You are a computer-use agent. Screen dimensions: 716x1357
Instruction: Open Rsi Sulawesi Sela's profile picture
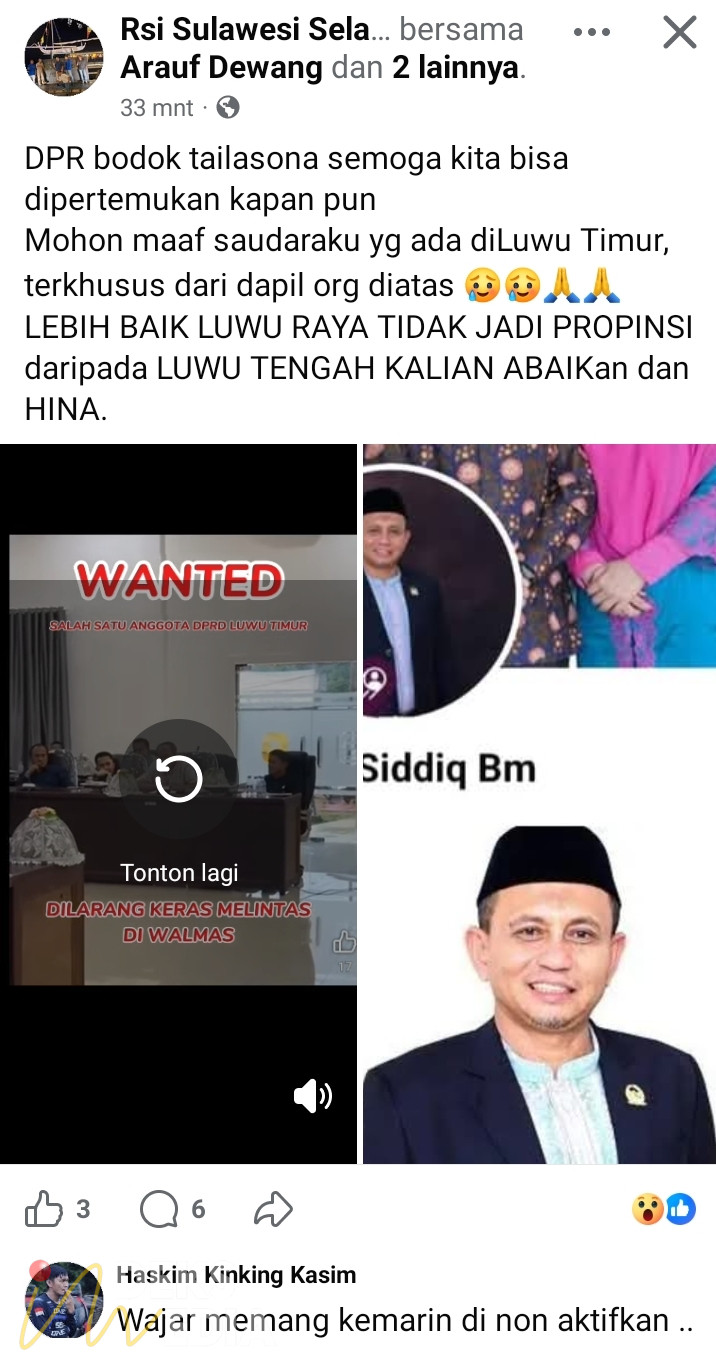tap(64, 57)
